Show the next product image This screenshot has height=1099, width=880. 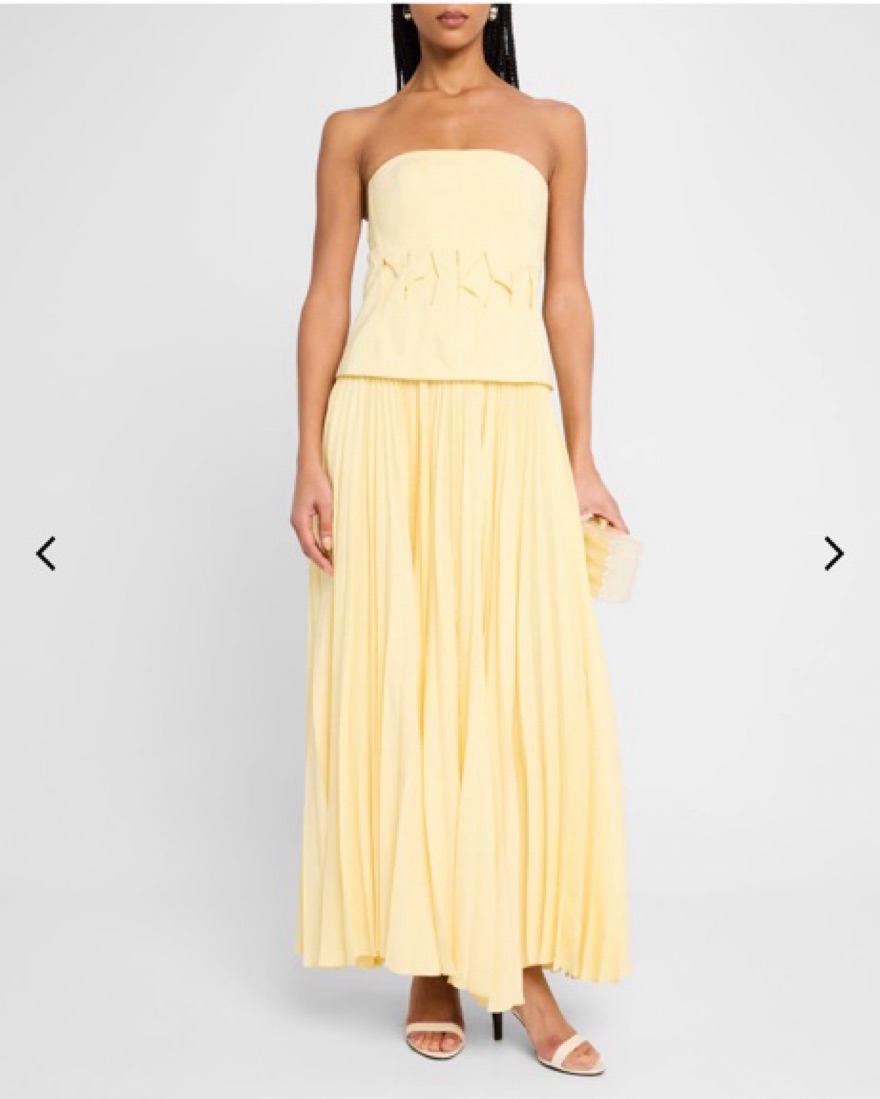click(833, 553)
